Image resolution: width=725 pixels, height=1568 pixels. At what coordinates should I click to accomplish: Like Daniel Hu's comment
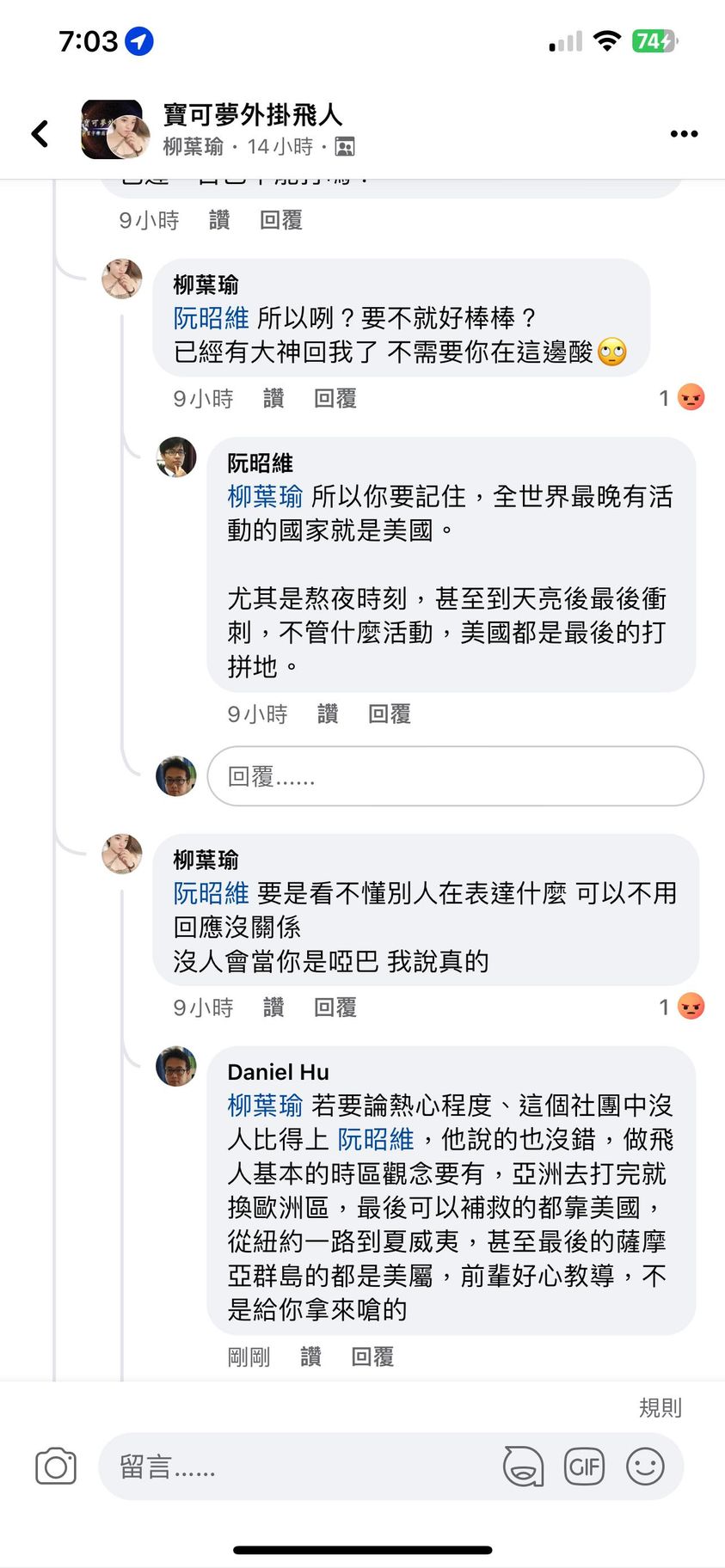[310, 1357]
